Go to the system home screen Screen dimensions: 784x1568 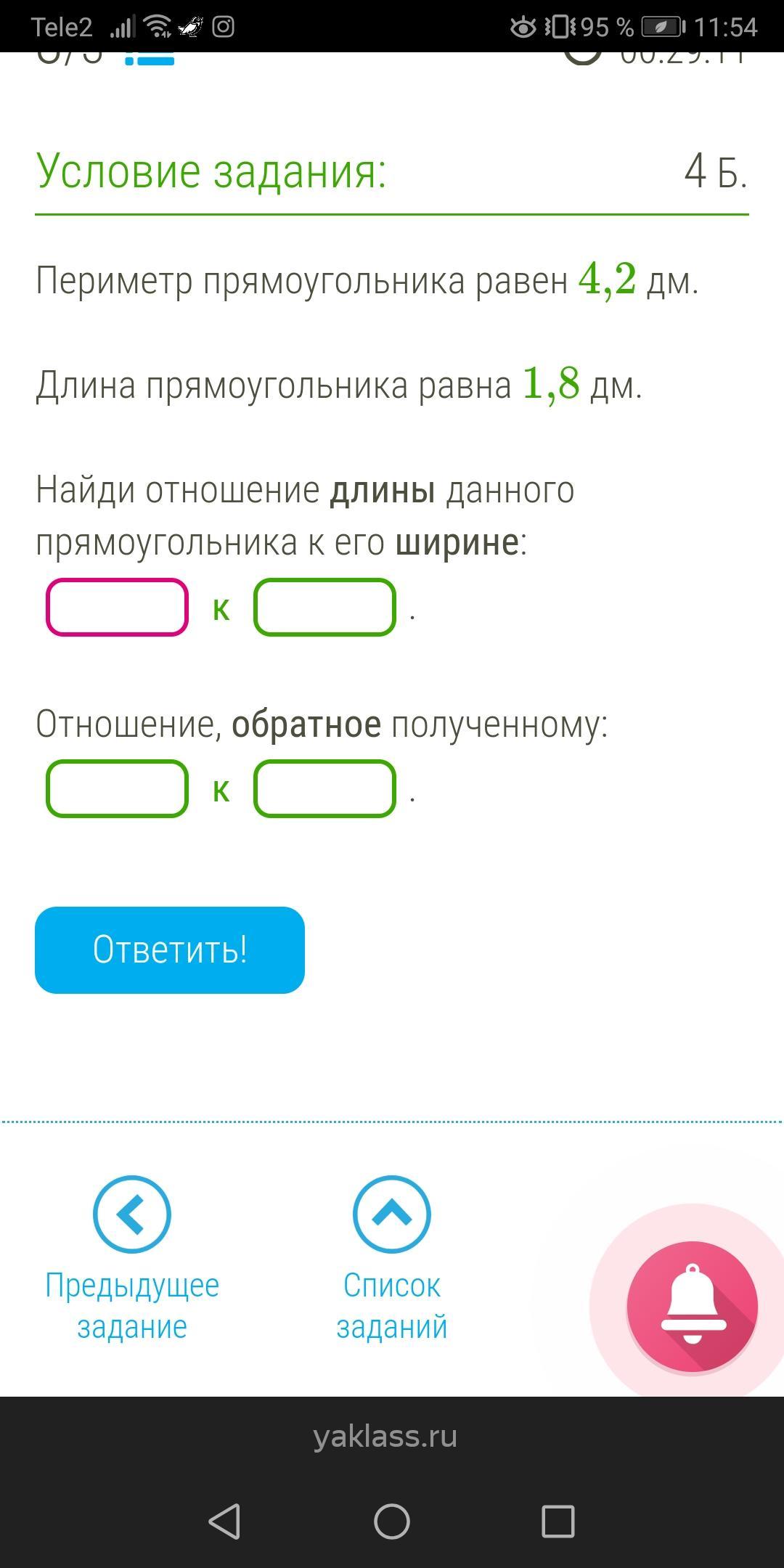(392, 1521)
